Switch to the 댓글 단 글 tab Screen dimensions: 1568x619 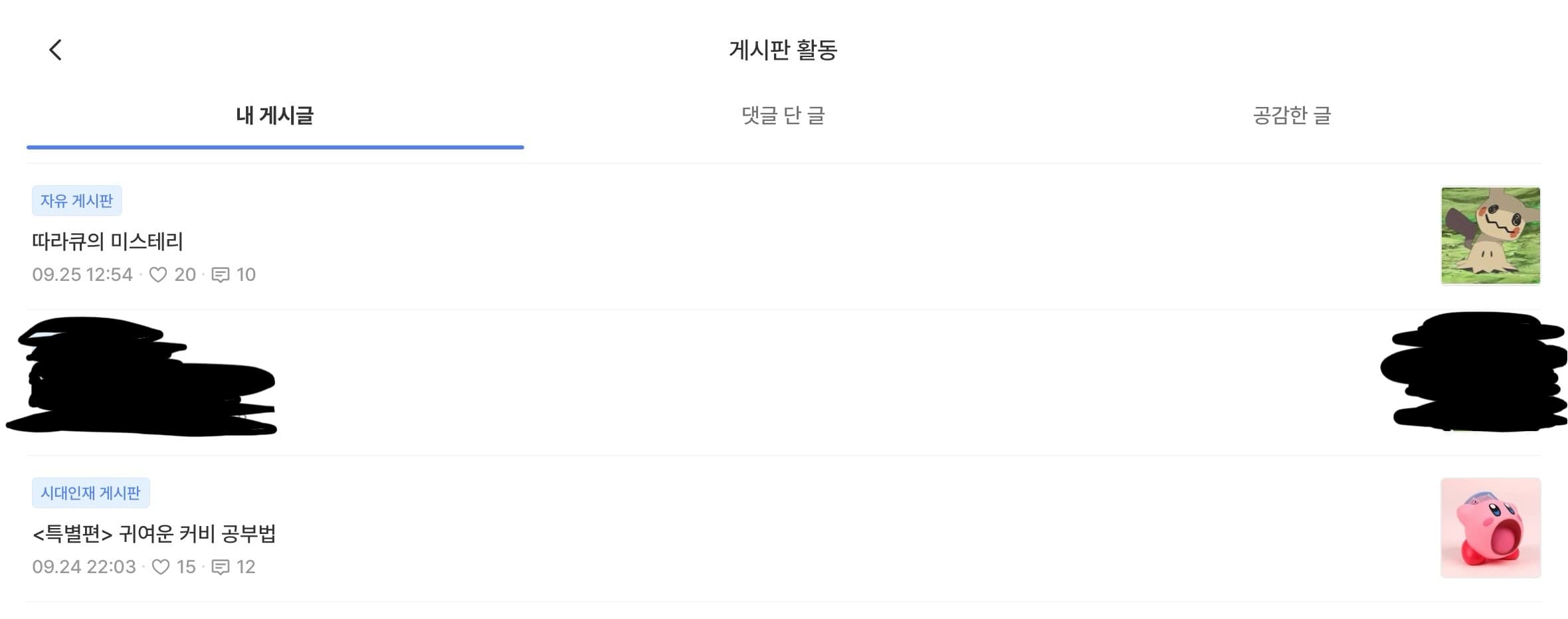click(x=783, y=116)
